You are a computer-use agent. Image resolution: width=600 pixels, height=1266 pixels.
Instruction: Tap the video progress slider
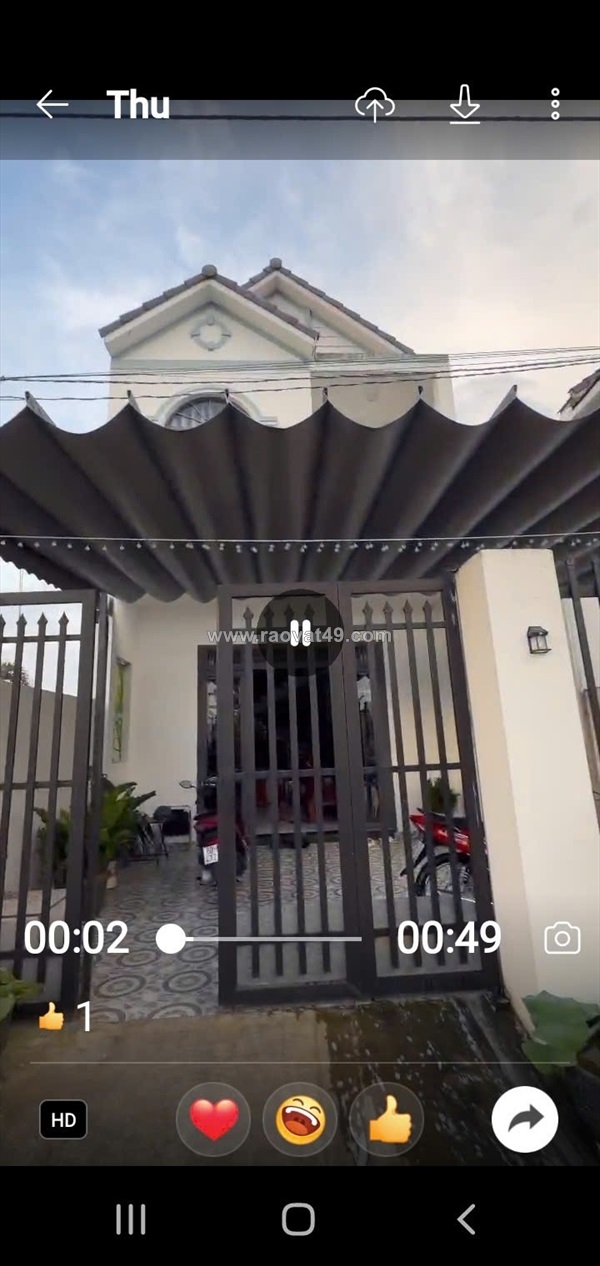(265, 938)
